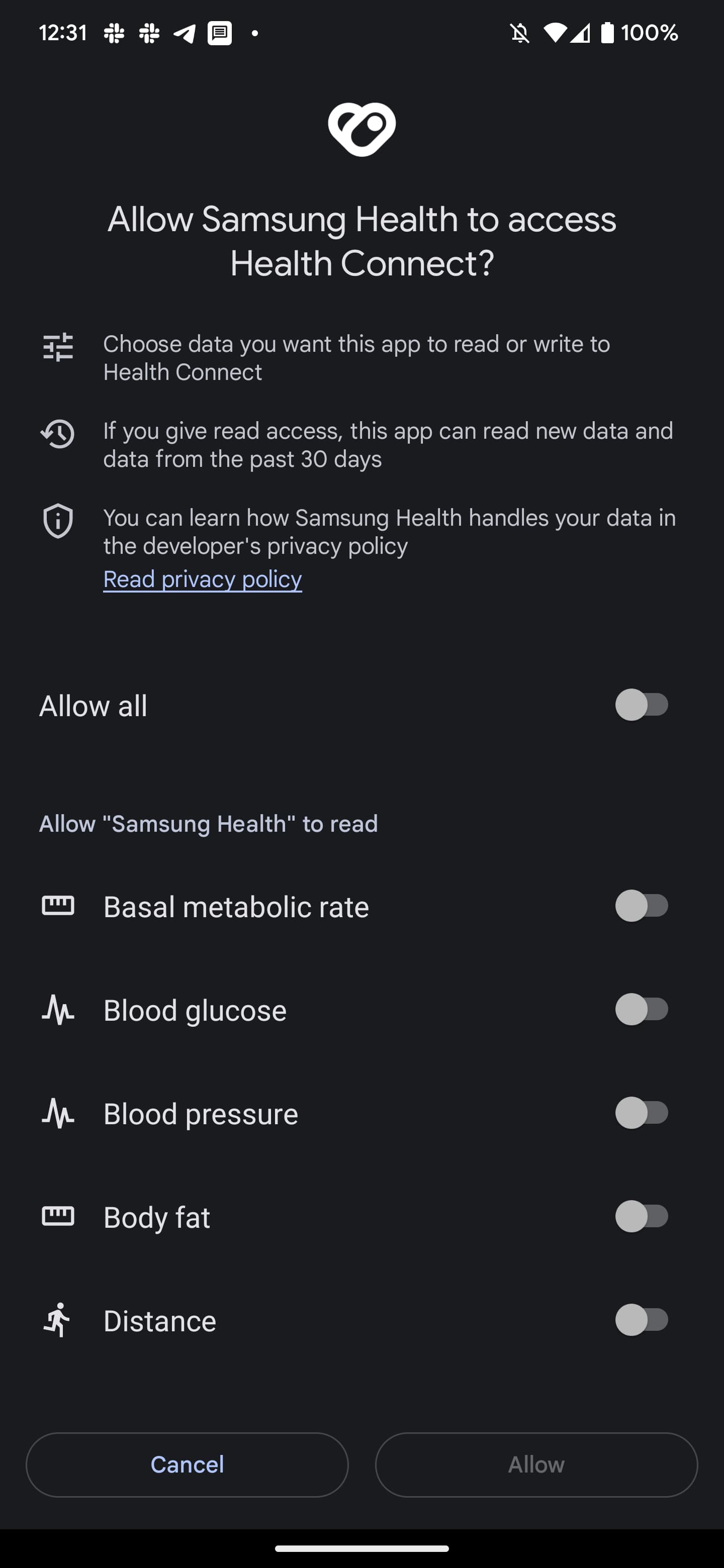The height and width of the screenshot is (1568, 724).
Task: Enable Blood glucose read permission
Action: pyautogui.click(x=642, y=1009)
